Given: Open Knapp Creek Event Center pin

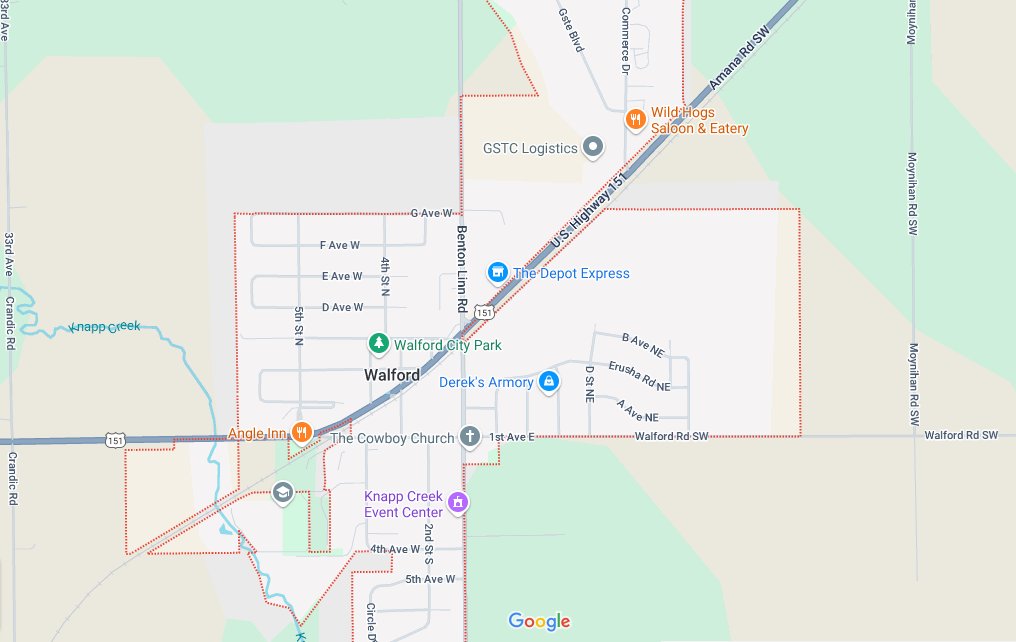Looking at the screenshot, I should (457, 502).
